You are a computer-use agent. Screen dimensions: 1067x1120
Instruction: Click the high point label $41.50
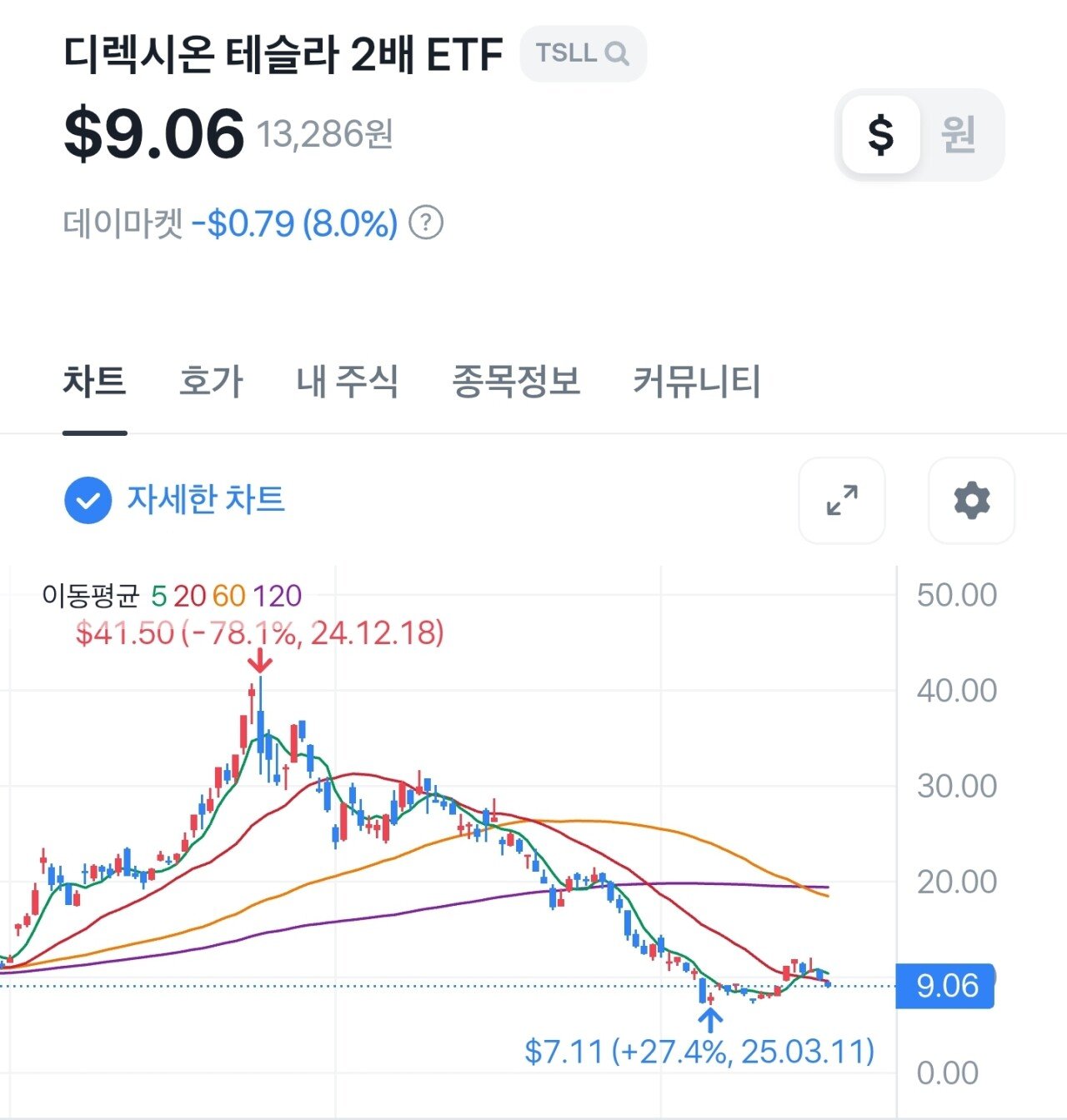coord(259,633)
